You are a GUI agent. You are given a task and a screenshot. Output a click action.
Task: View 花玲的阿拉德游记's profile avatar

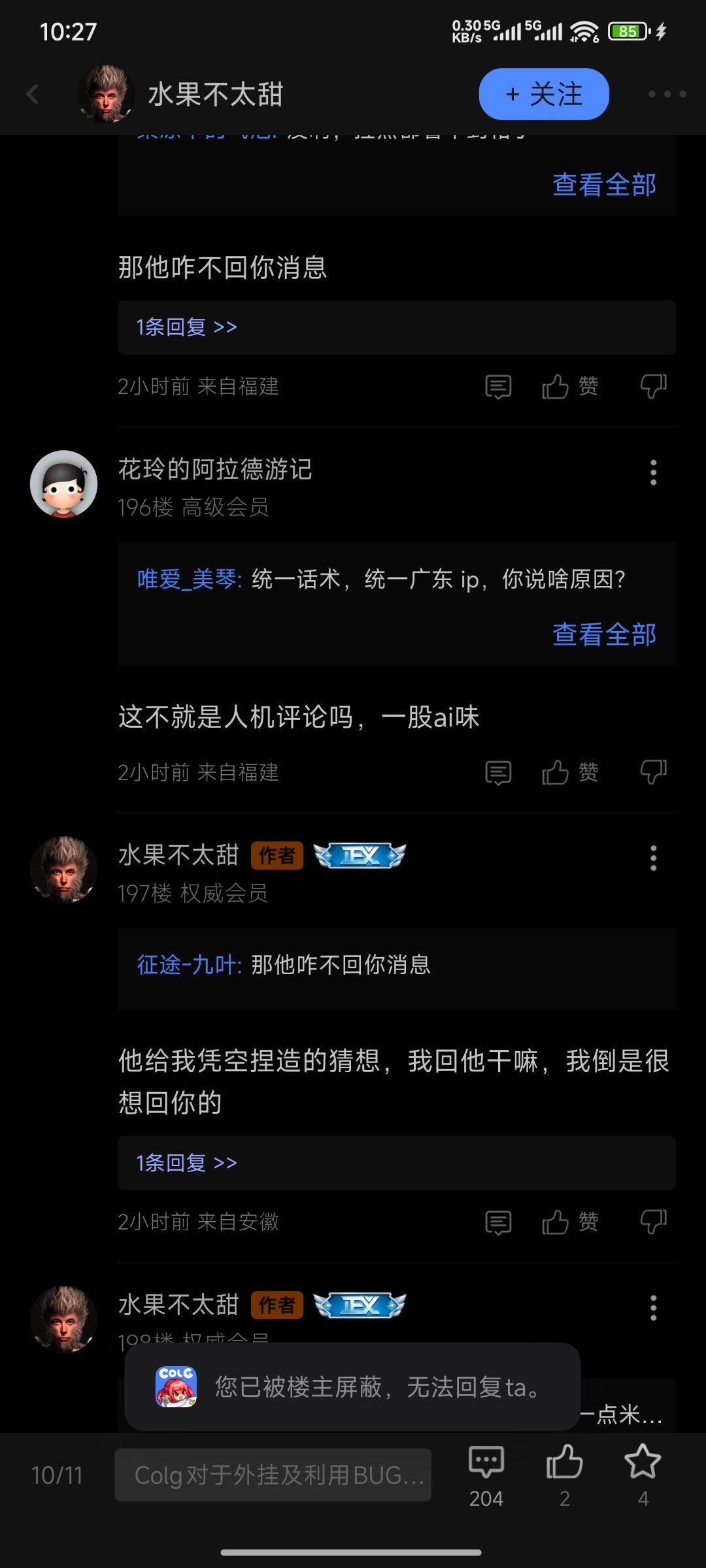click(64, 484)
